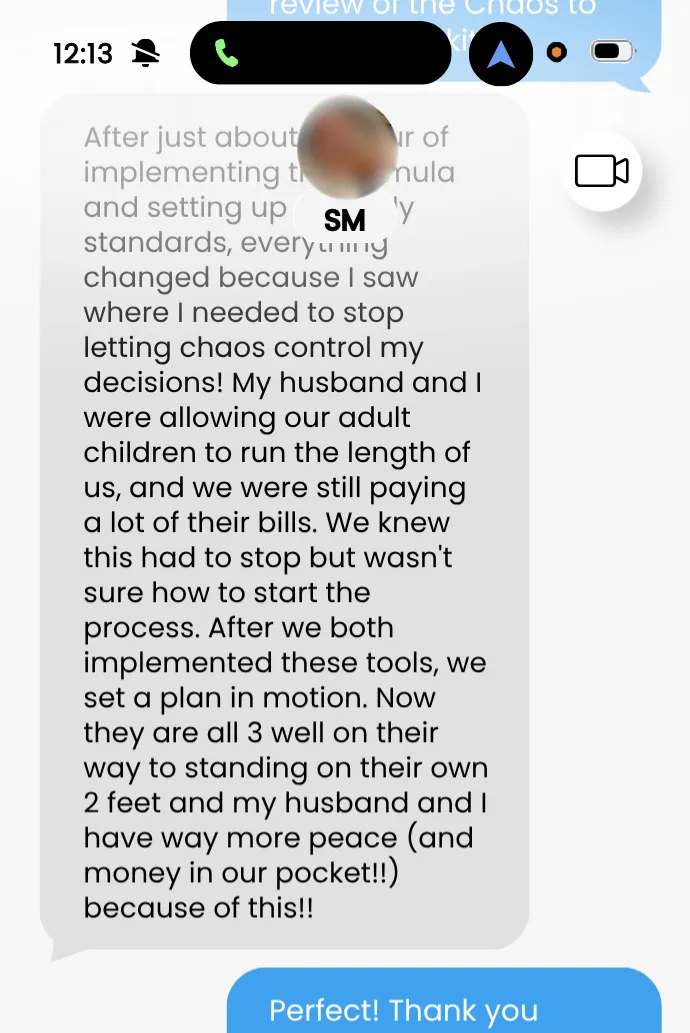Return to the ongoing phone call indicator

click(228, 53)
